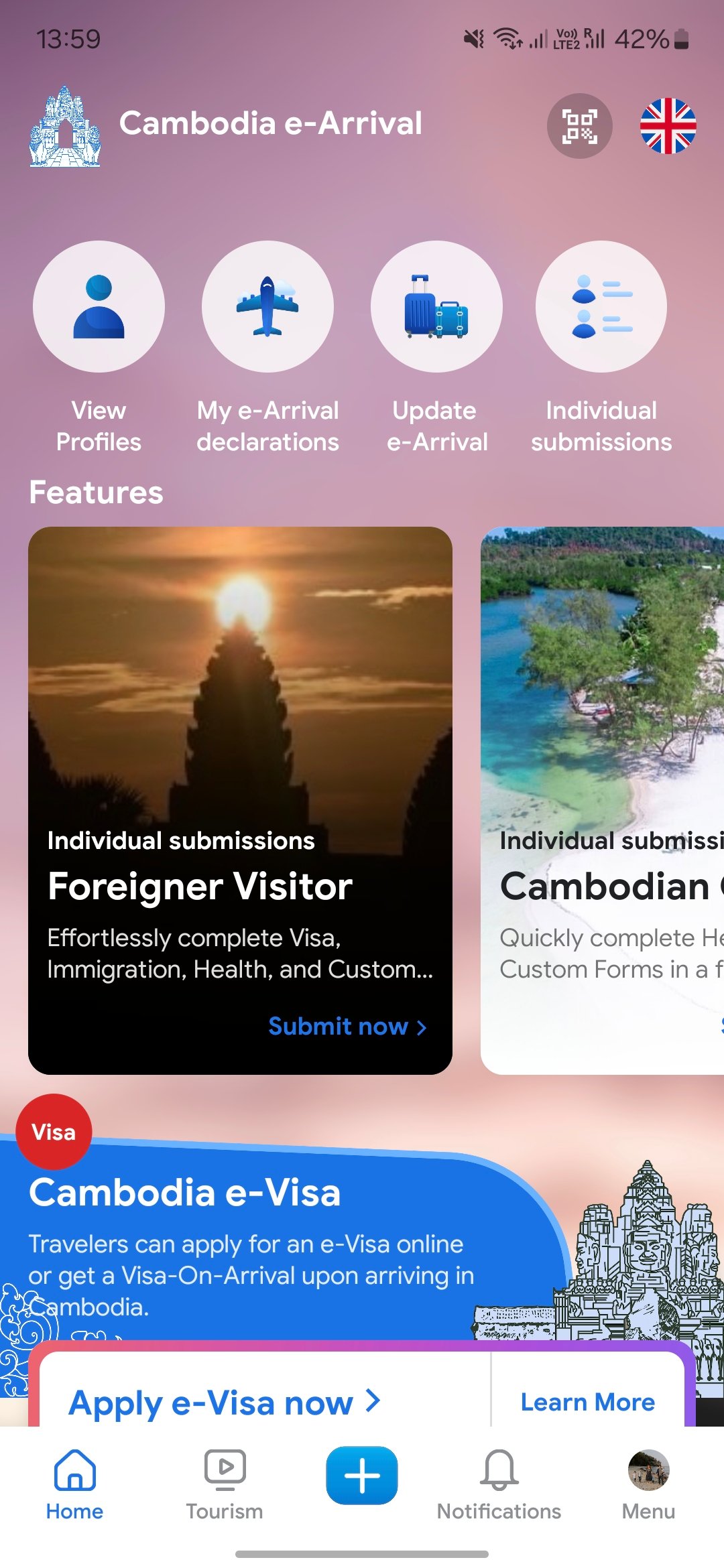Select Update e-Arrival
The image size is (724, 1568).
tap(436, 307)
